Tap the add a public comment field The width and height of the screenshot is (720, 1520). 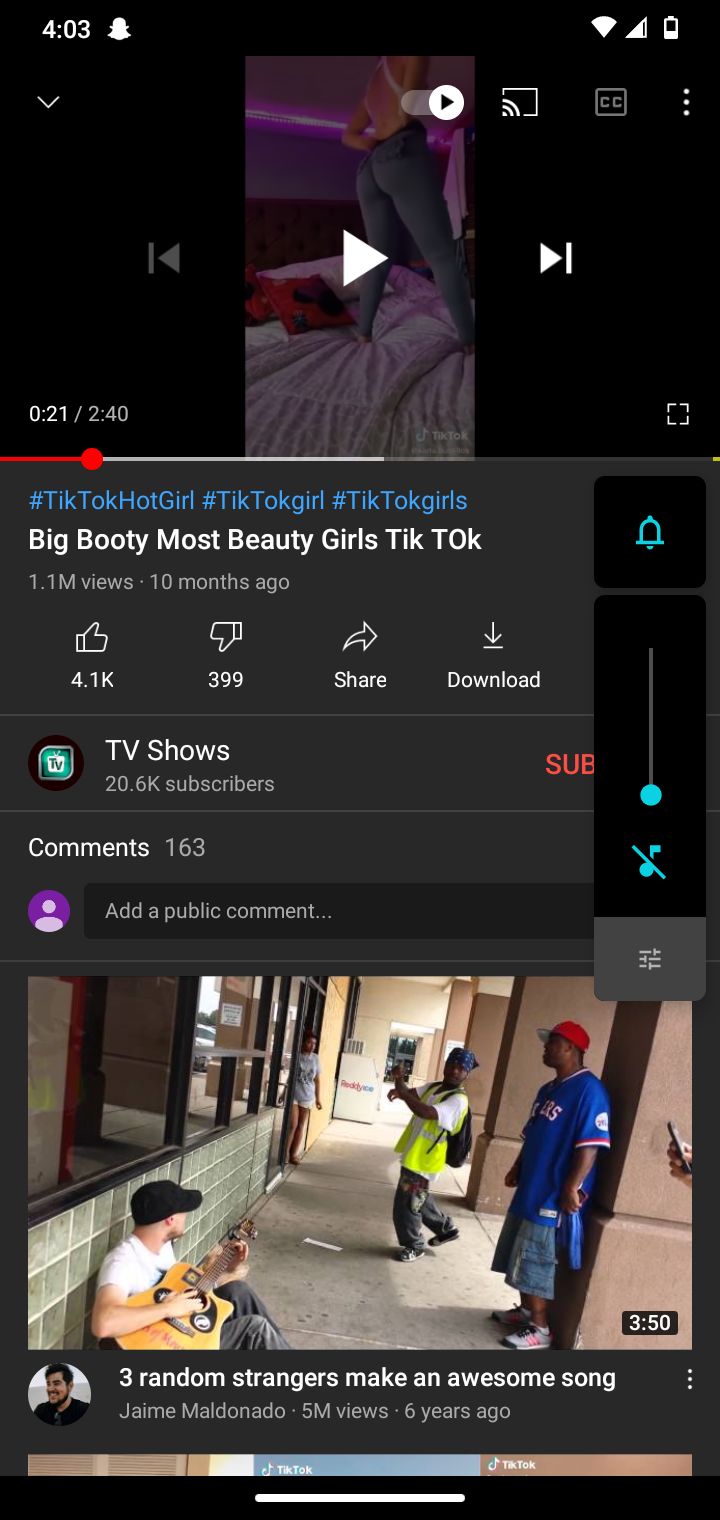tap(339, 911)
